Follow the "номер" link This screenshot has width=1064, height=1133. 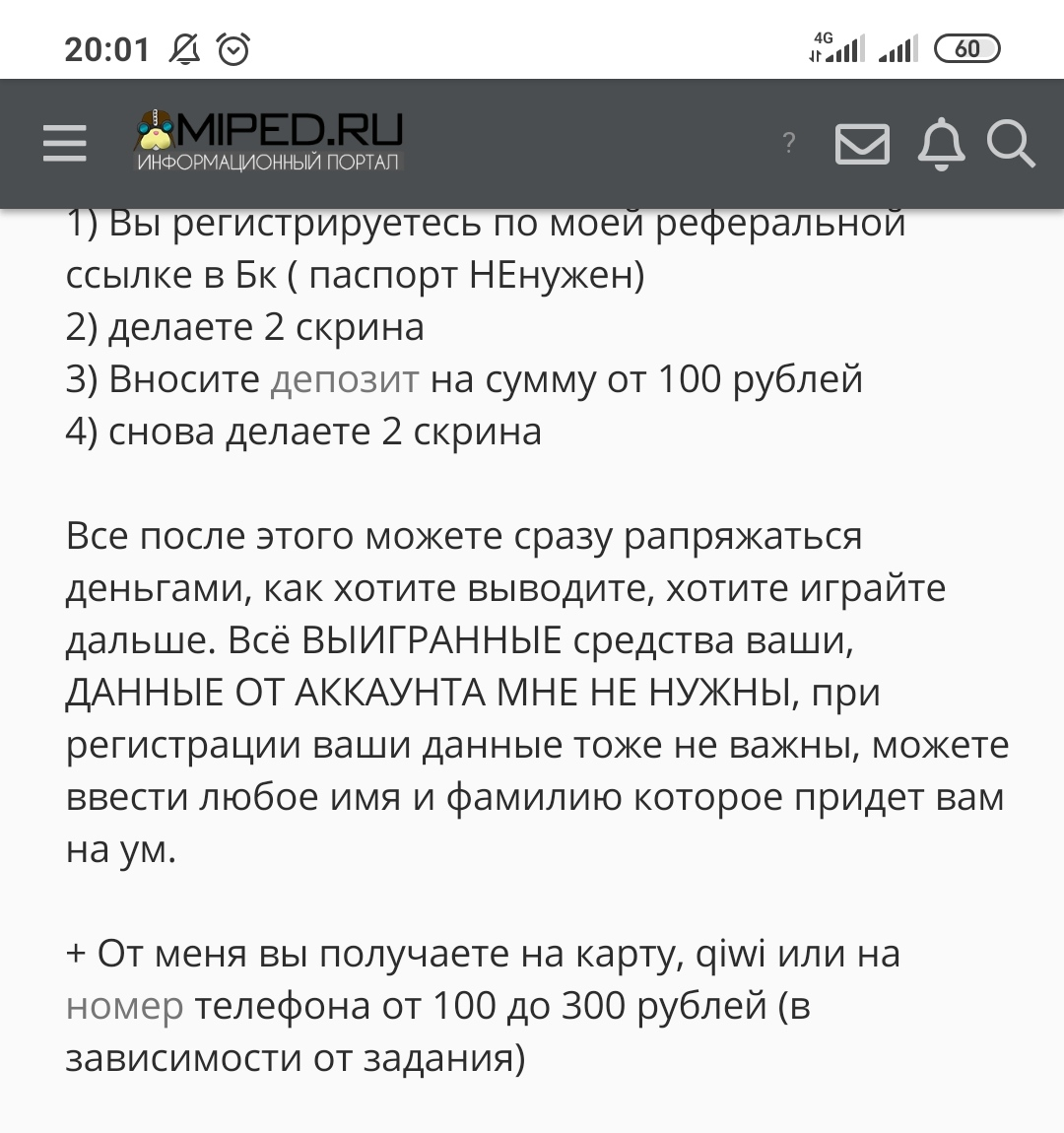click(124, 1006)
